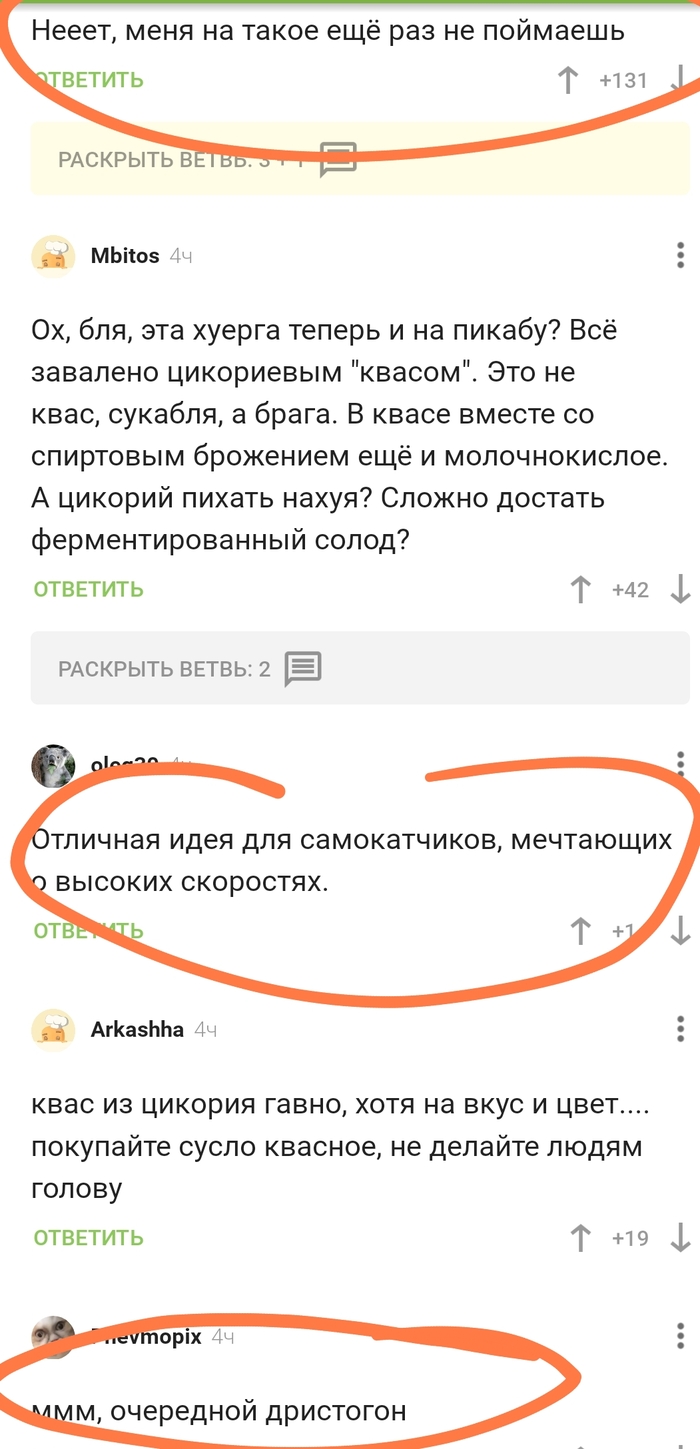This screenshot has width=700, height=1449.
Task: Reply to Arkashha's comment
Action: pyautogui.click(x=89, y=1238)
